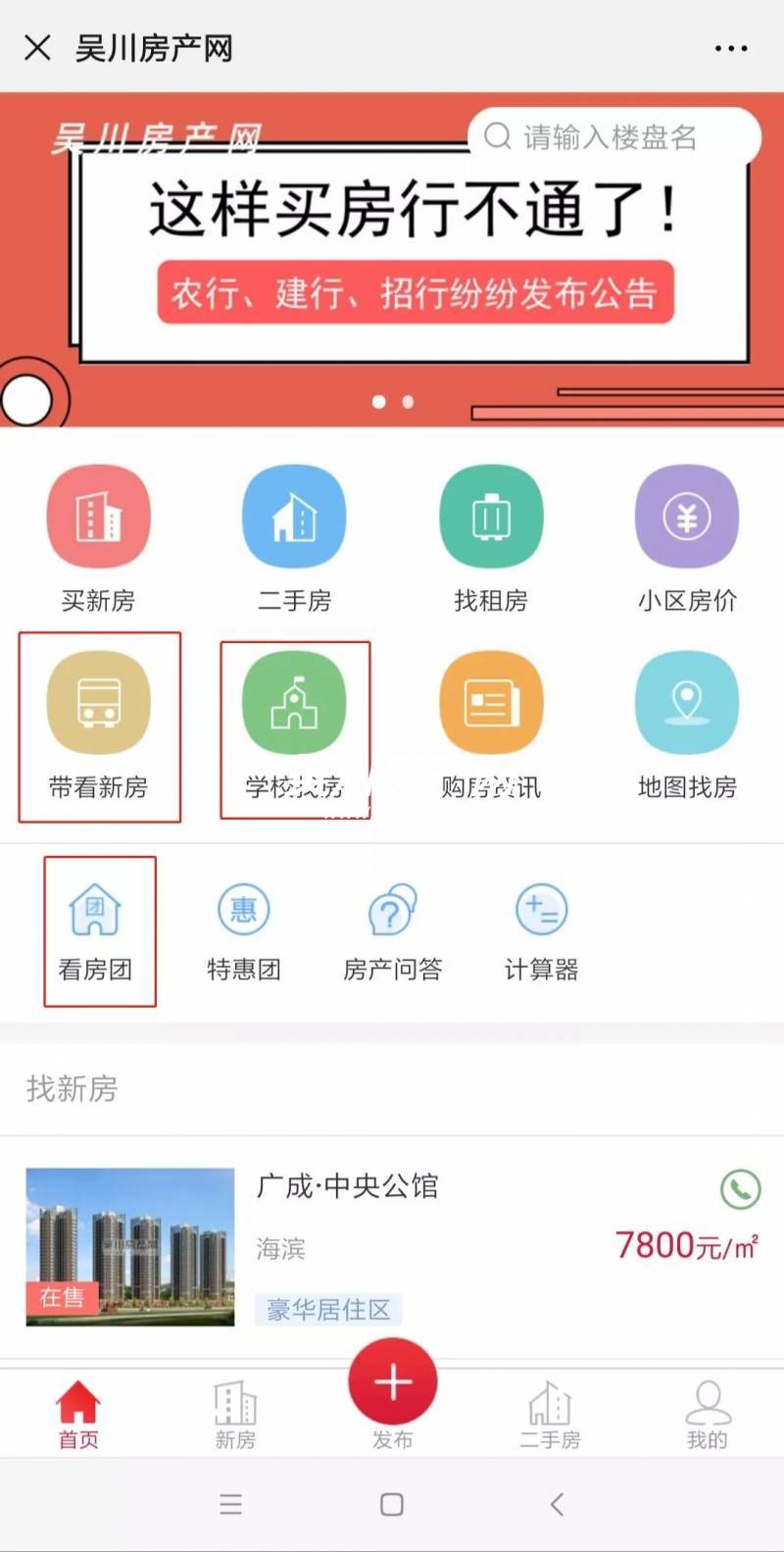Switch to the 我的 tab

(x=707, y=1415)
